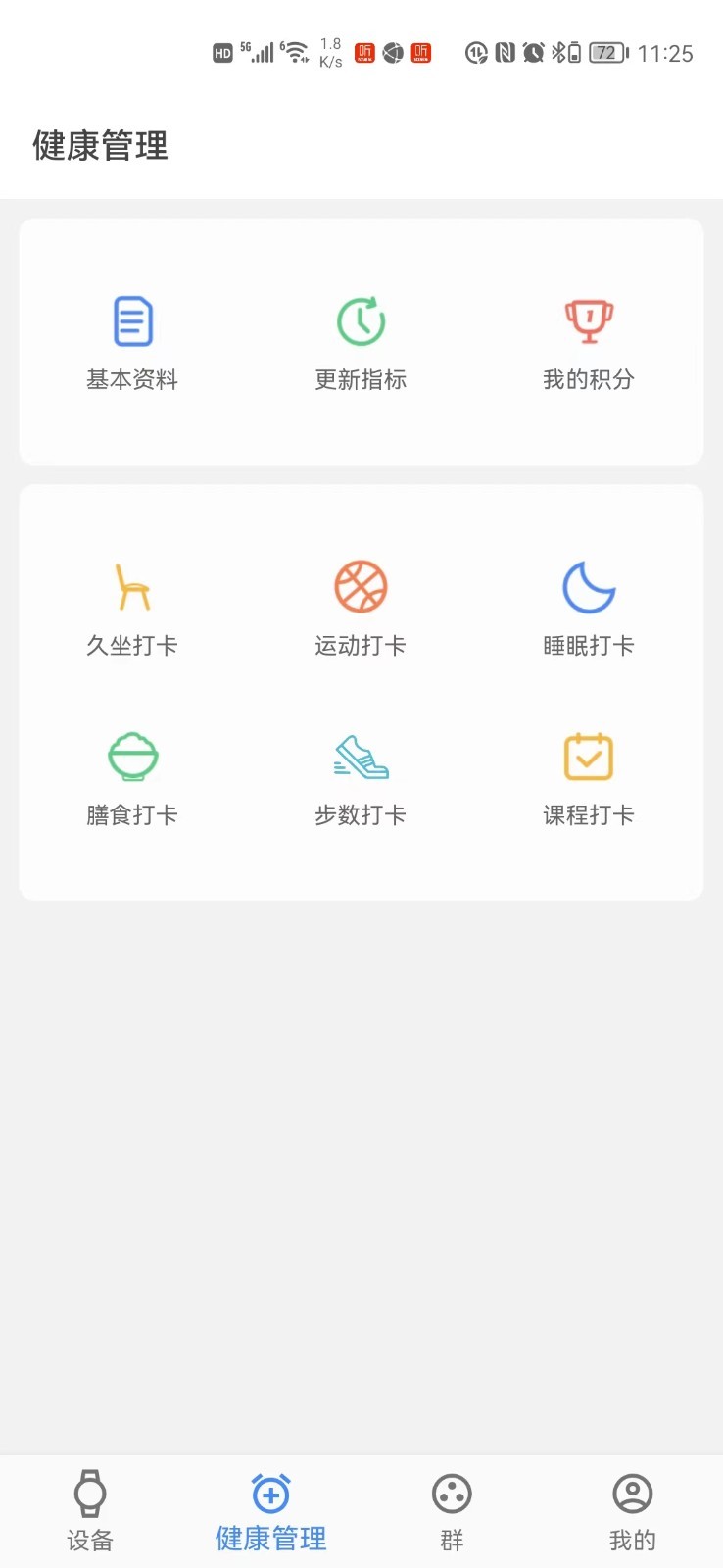Open 基本资料 basic profile
723x1568 pixels.
(x=132, y=342)
